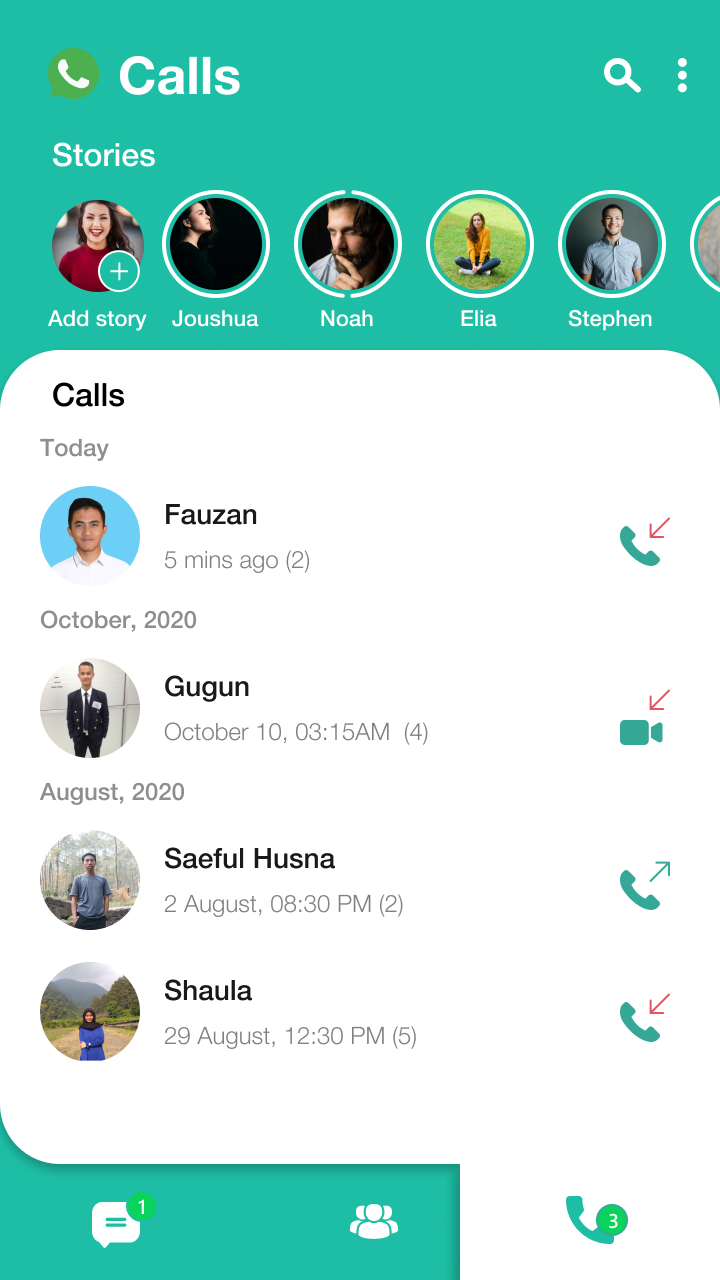Switch to the groups tab

tap(374, 1222)
